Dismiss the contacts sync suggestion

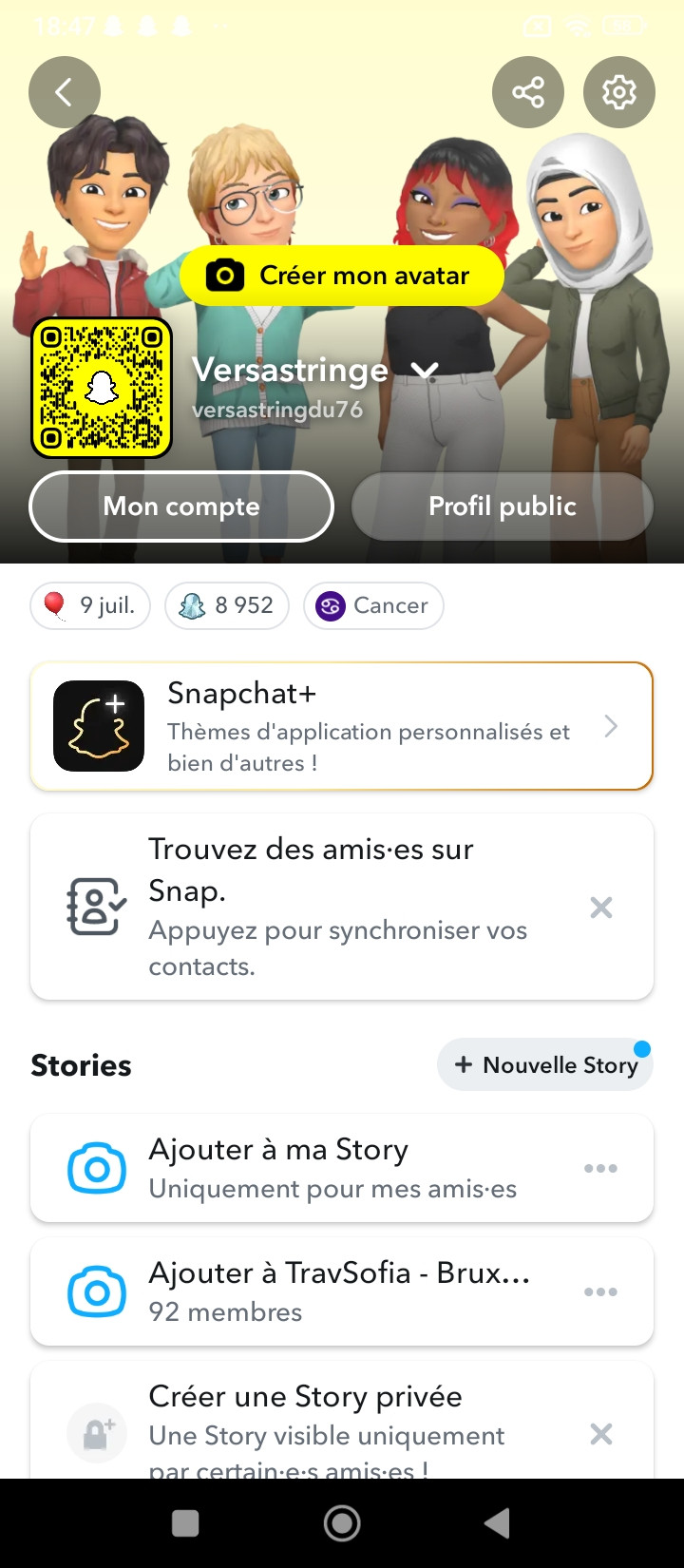[x=600, y=908]
